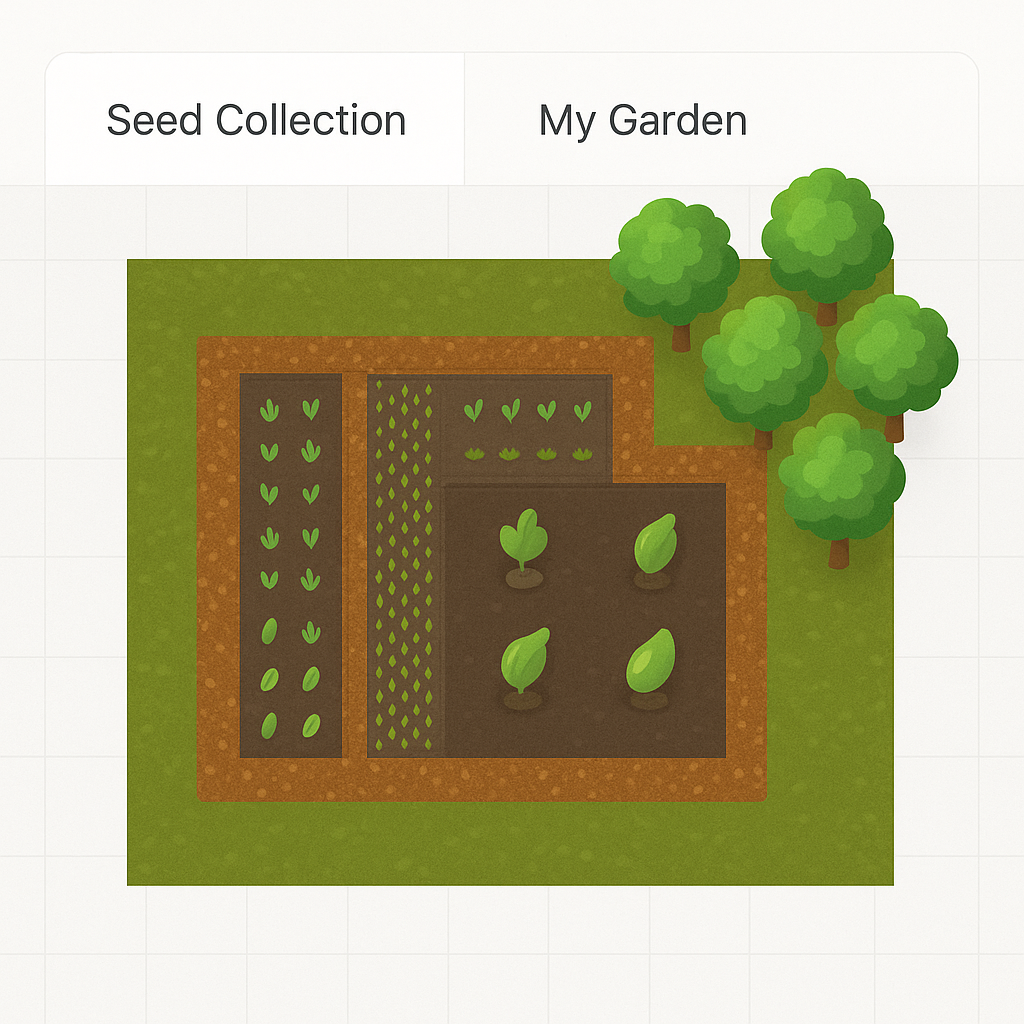Switch to the Seed Collection tab

tap(256, 121)
